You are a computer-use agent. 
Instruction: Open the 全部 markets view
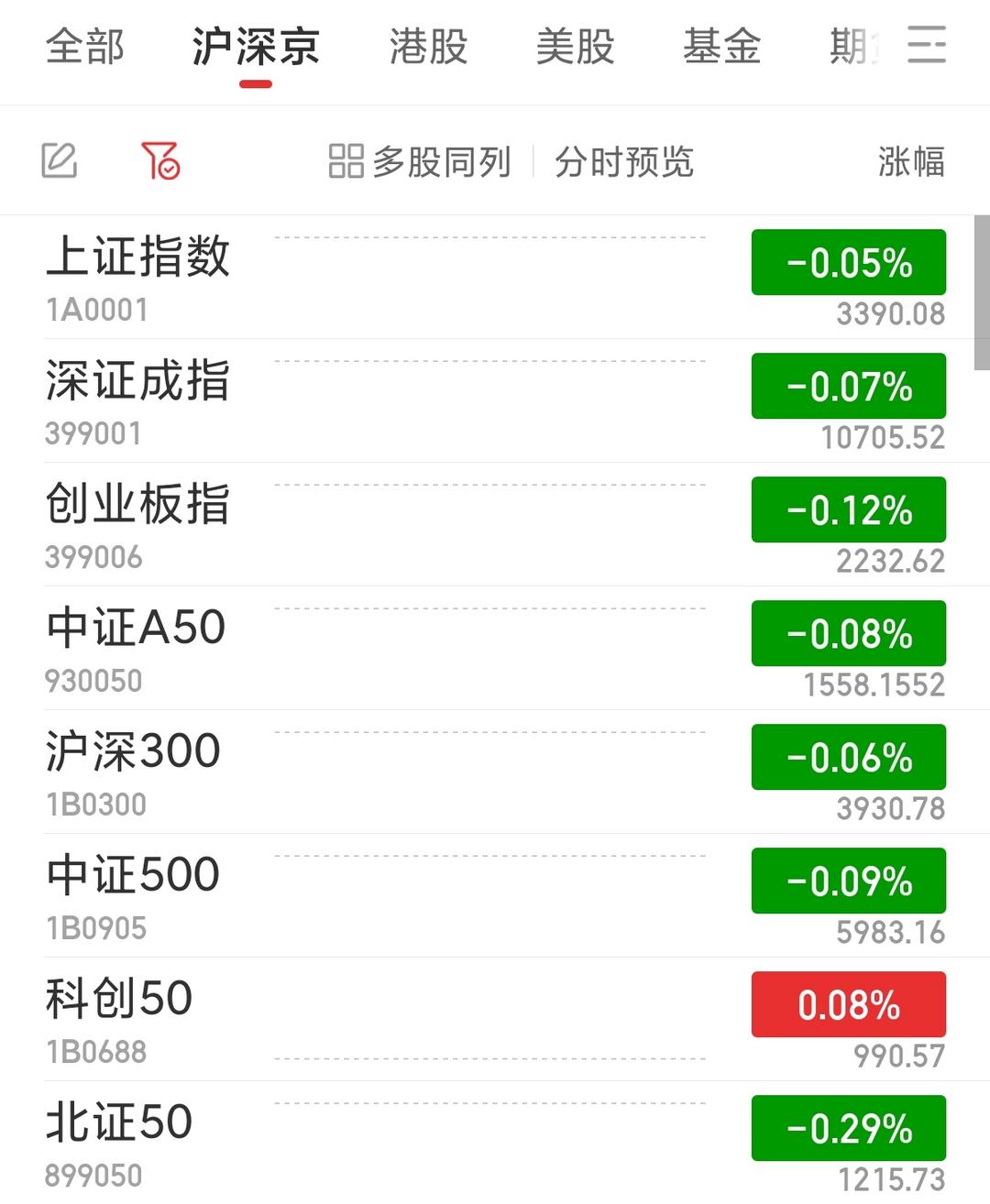click(86, 48)
